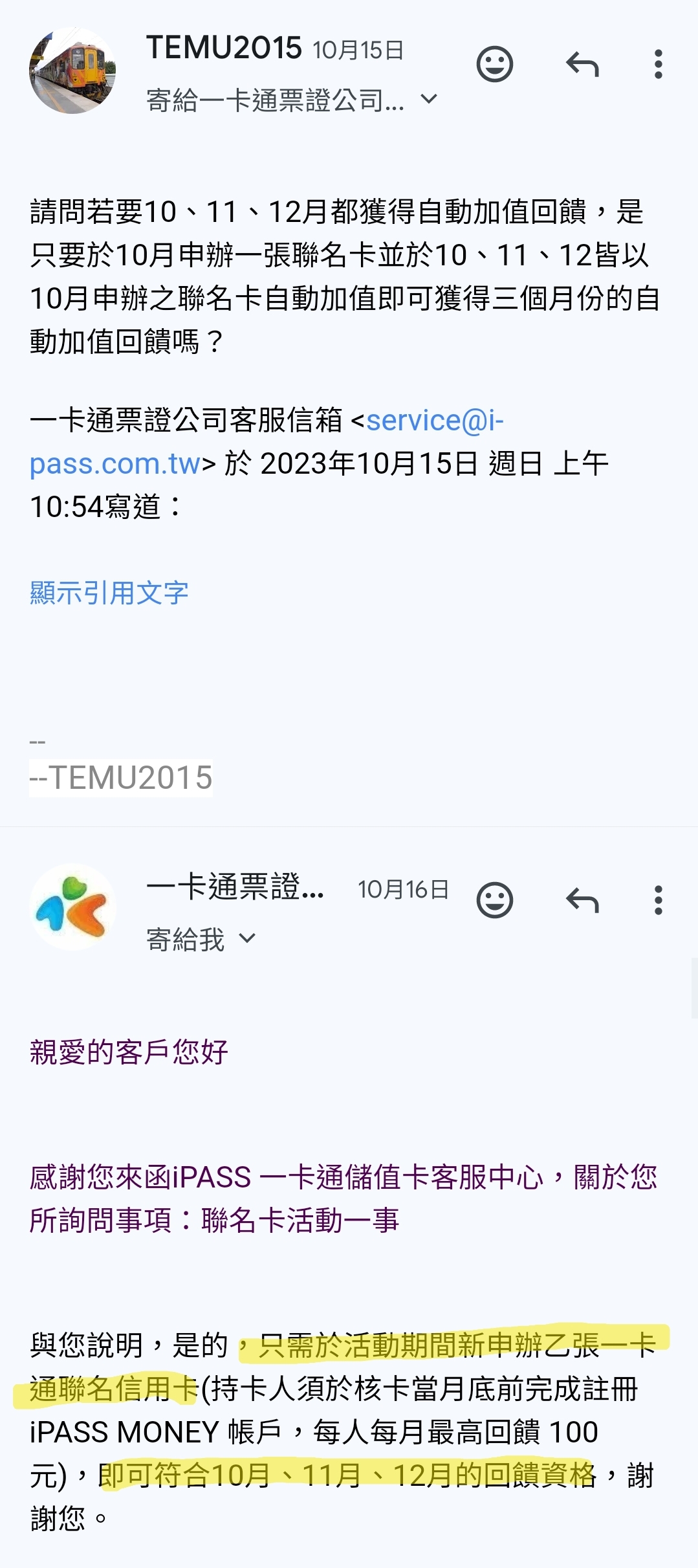The image size is (698, 1568).
Task: Reply to the 一卡通票證 October 16 email
Action: 582,900
